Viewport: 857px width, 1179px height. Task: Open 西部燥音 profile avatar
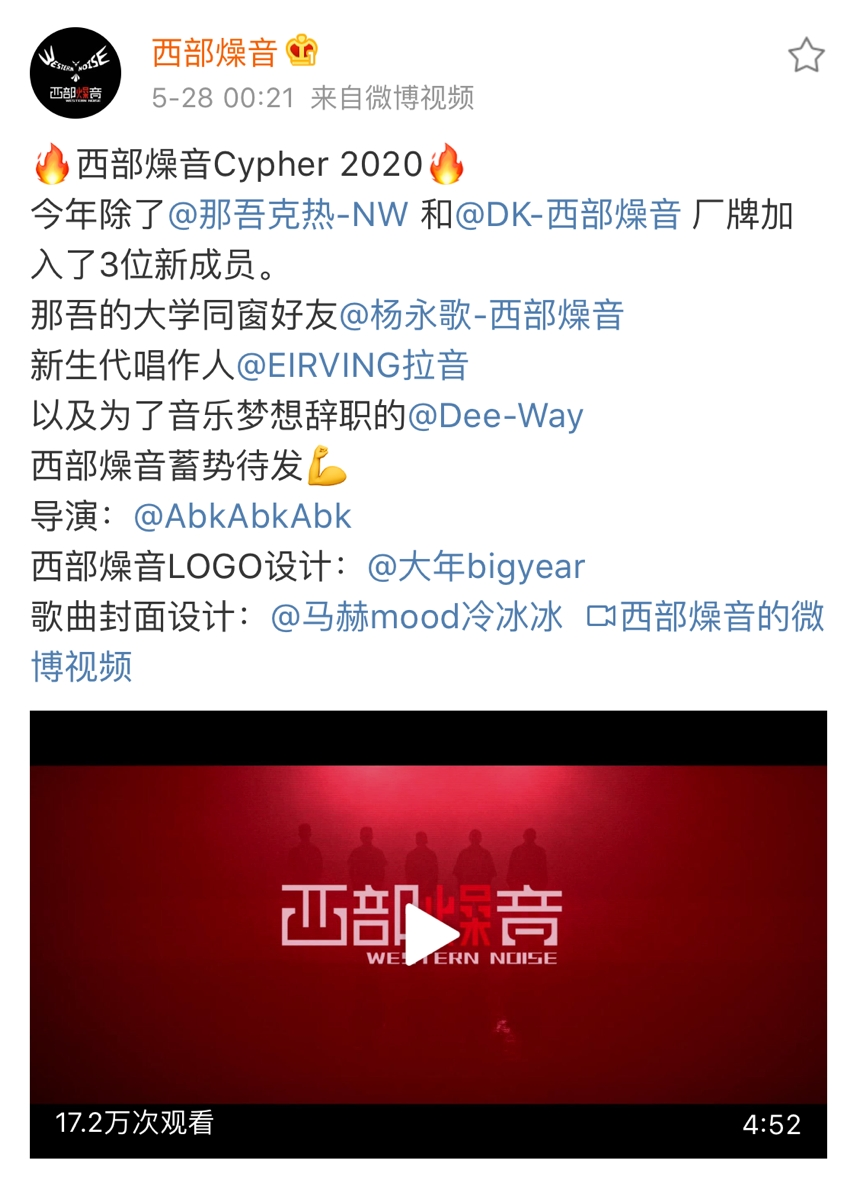pyautogui.click(x=77, y=75)
